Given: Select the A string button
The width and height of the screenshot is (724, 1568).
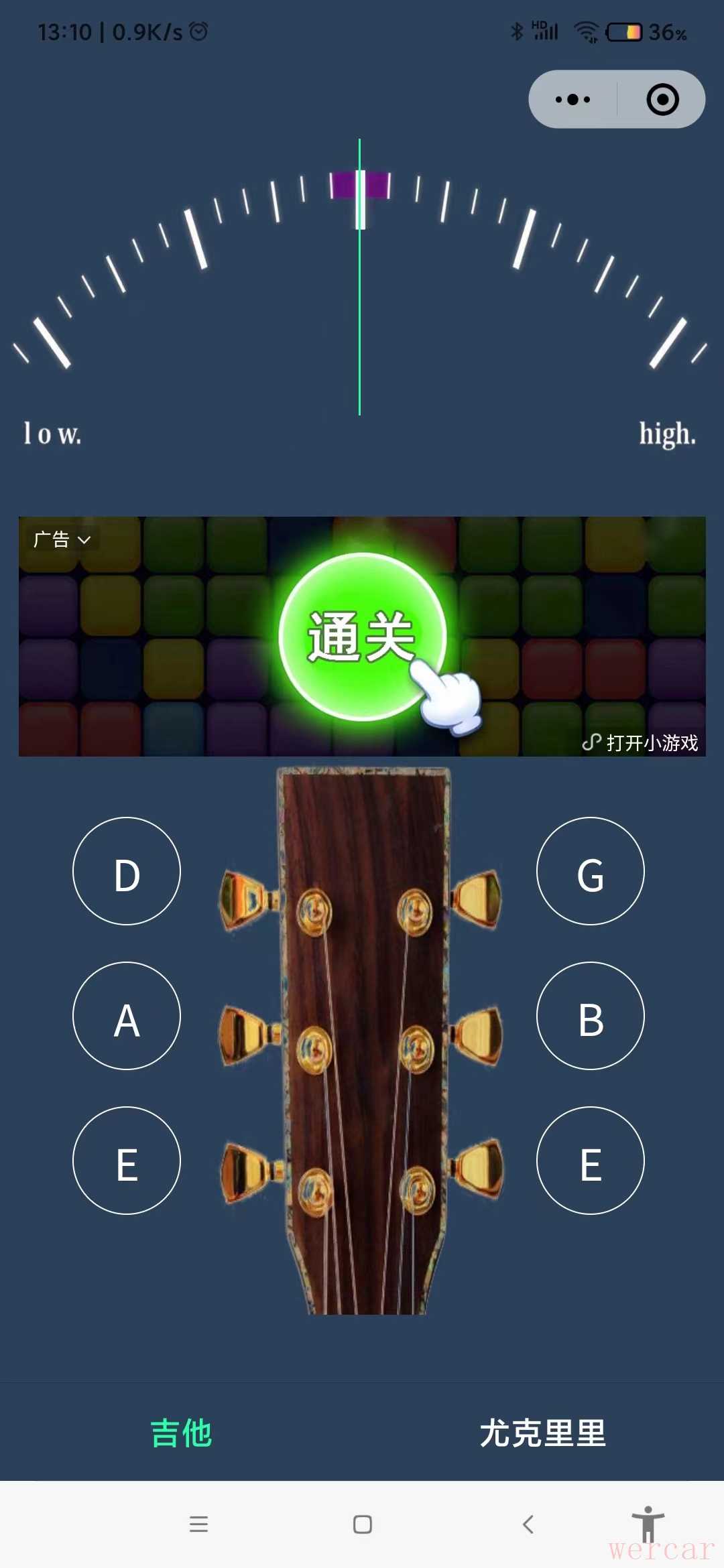Looking at the screenshot, I should pos(127,1016).
